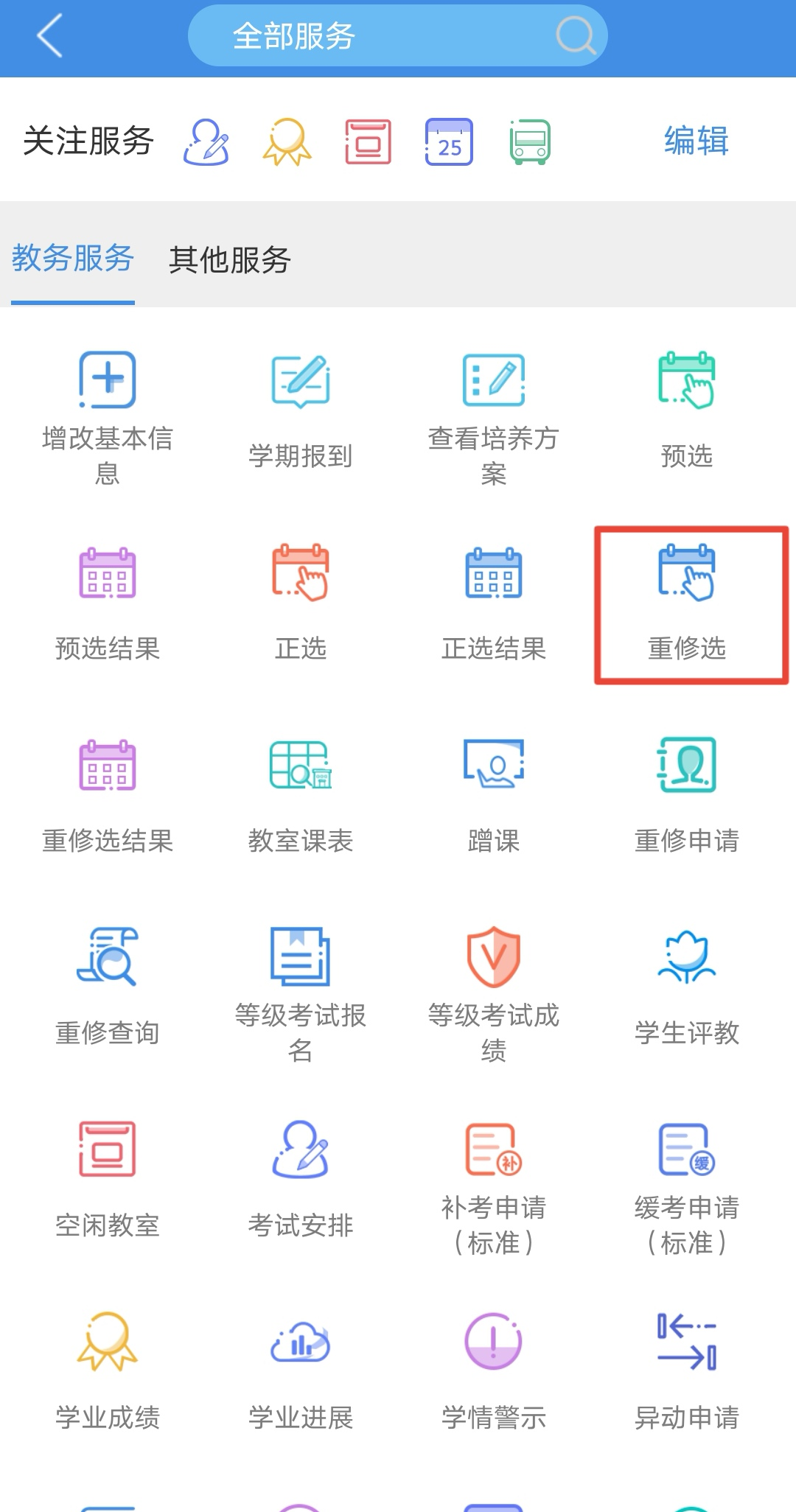Go back using the top-left arrow
Screen dimensions: 796x1512
pos(50,36)
